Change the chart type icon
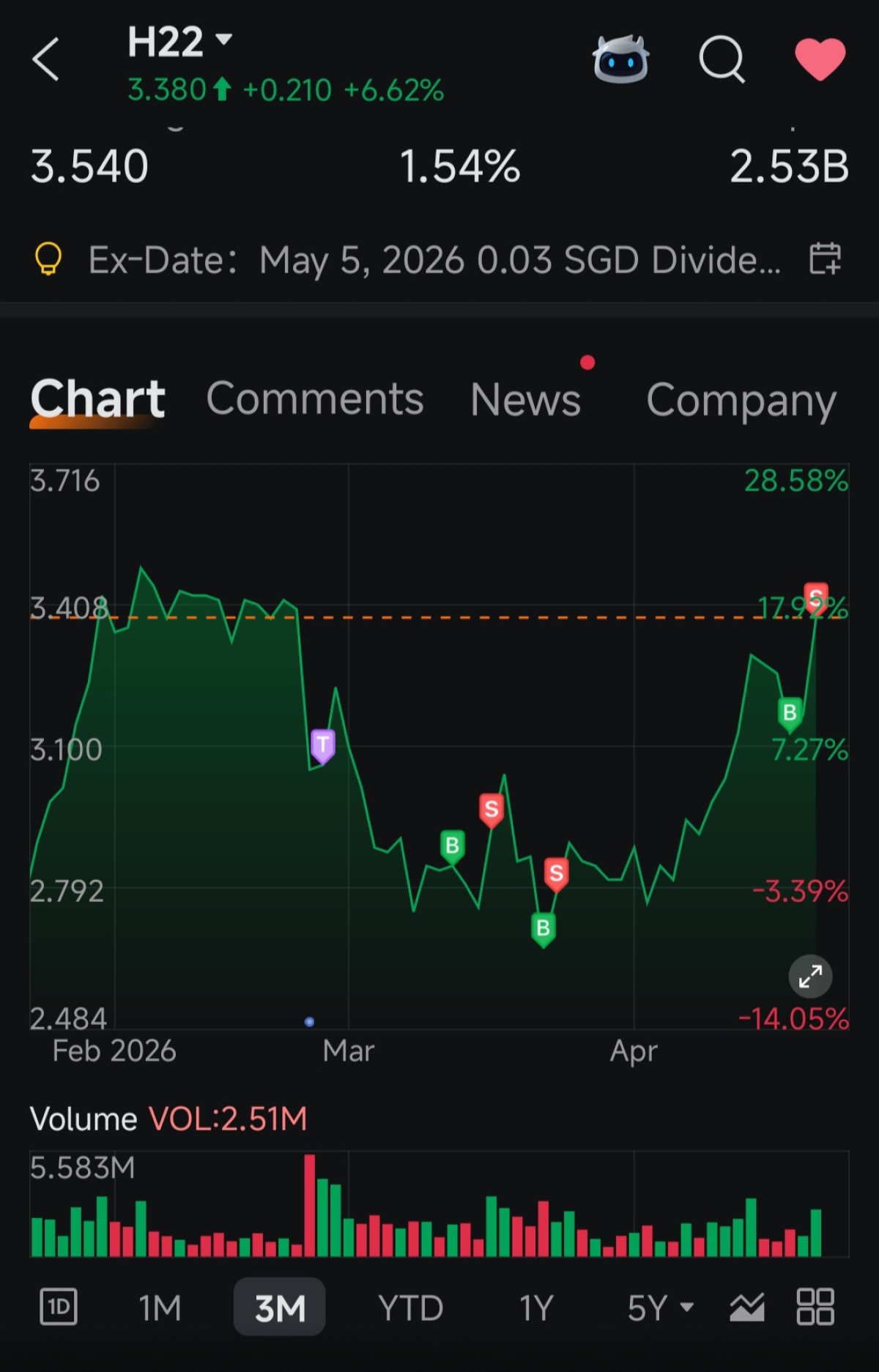This screenshot has width=879, height=1372. 747,1308
